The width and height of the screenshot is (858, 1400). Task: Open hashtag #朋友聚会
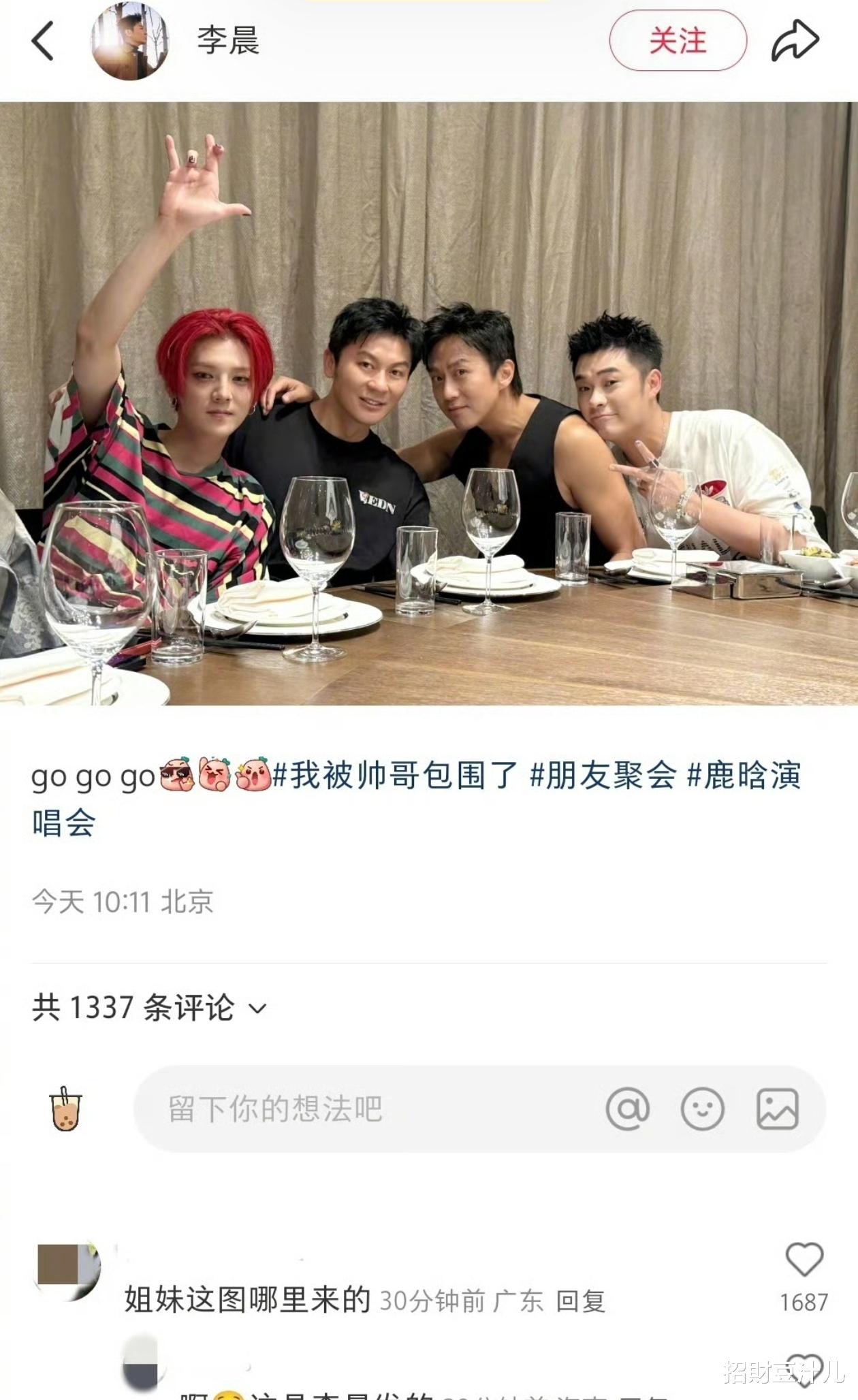[603, 776]
